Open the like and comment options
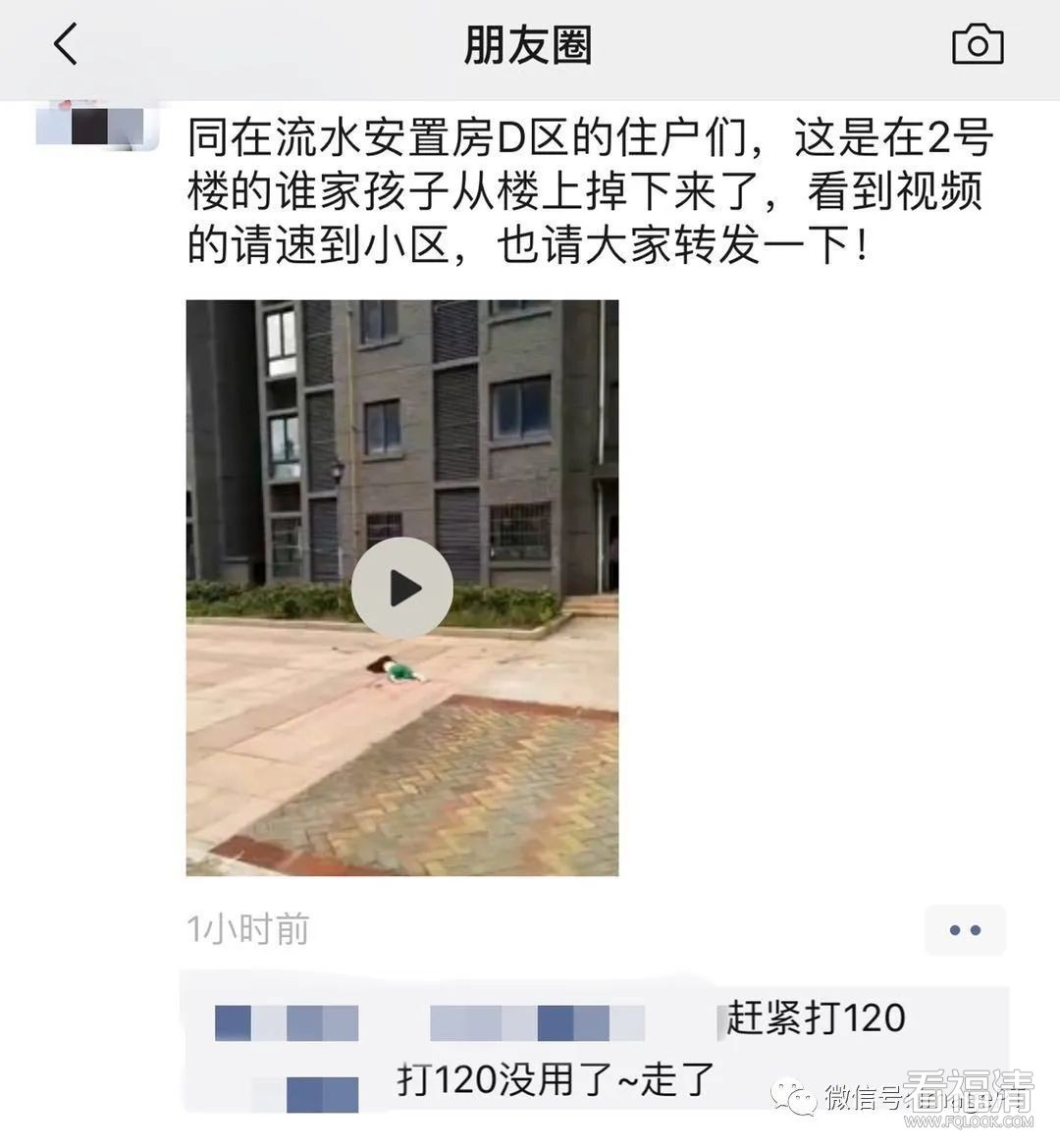This screenshot has height=1148, width=1060. coord(965,930)
